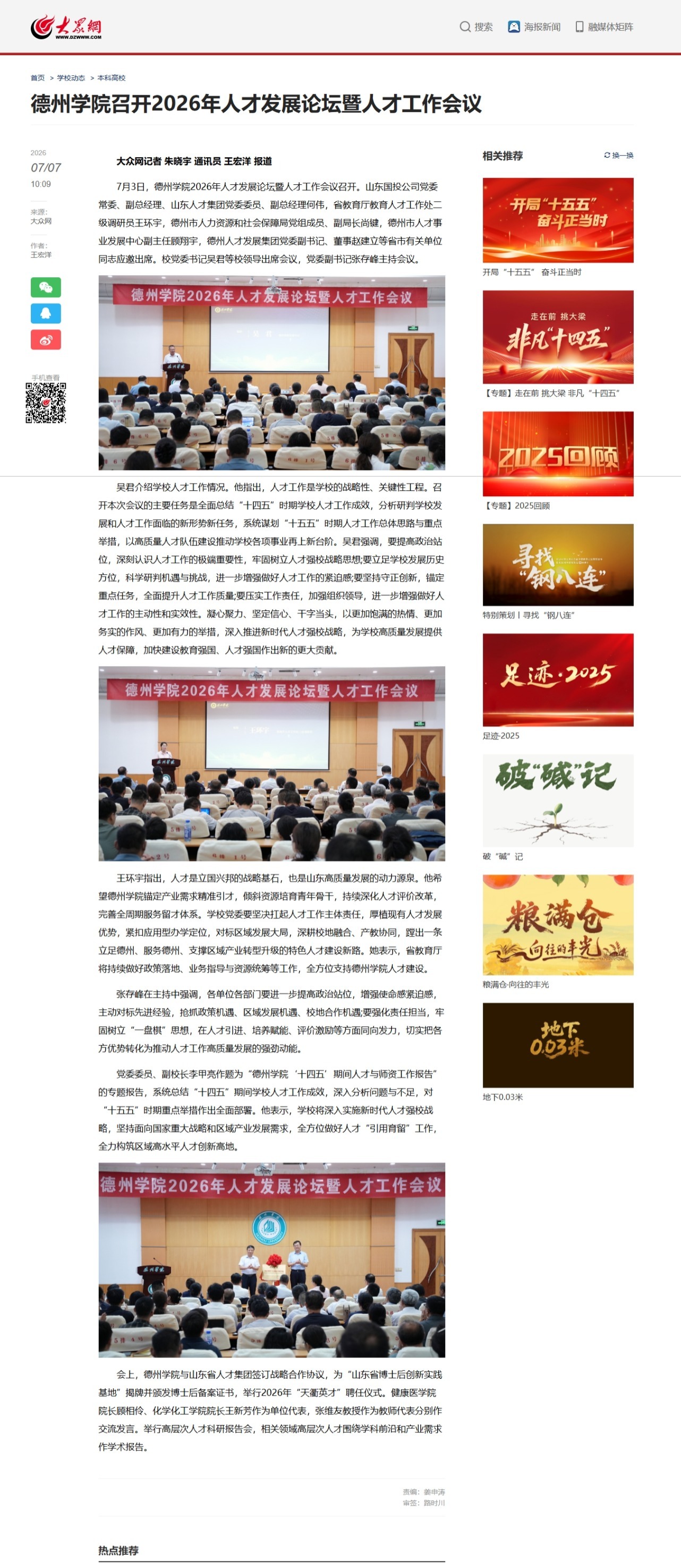Viewport: 681px width, 1568px height.
Task: Open the 学校动态 breadcrumb
Action: (x=71, y=78)
